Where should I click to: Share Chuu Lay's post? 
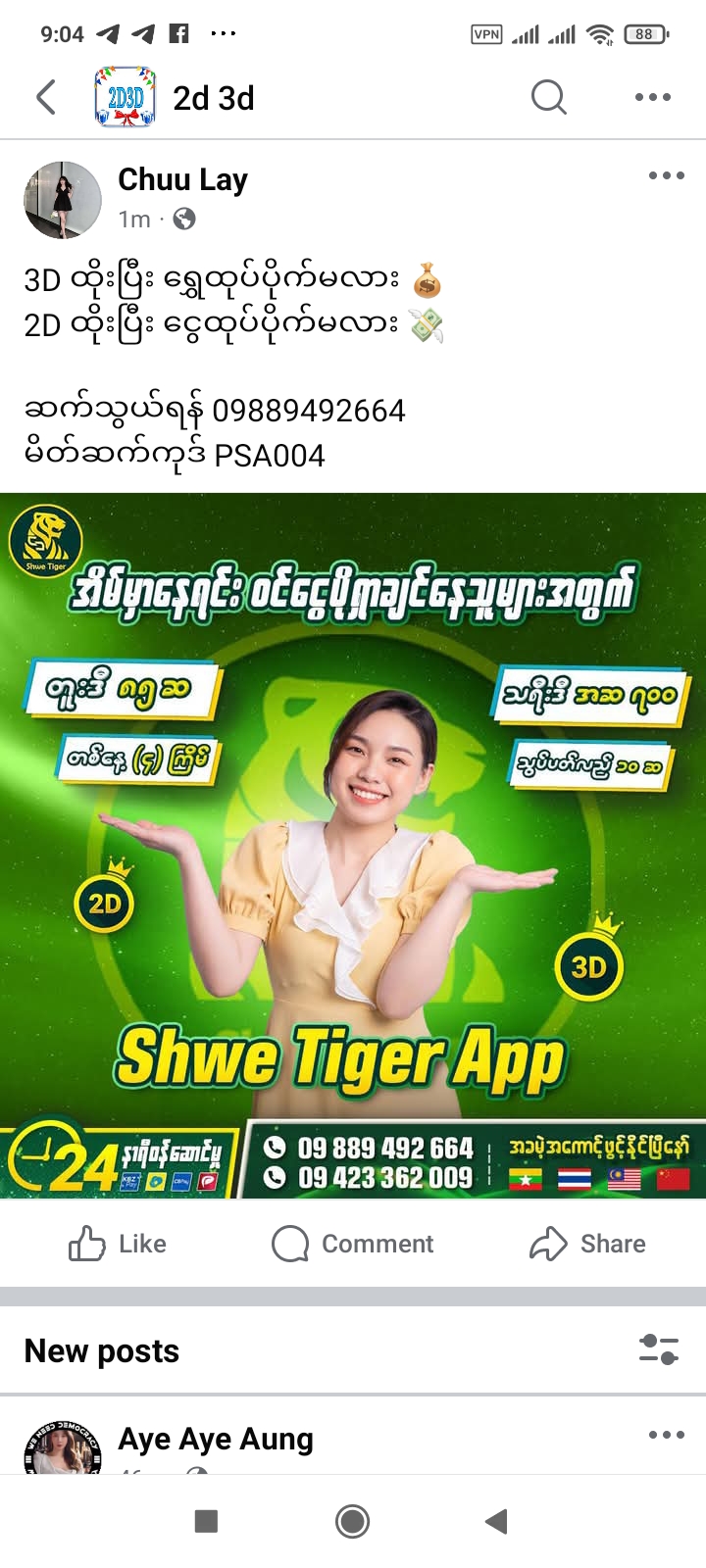click(587, 1244)
